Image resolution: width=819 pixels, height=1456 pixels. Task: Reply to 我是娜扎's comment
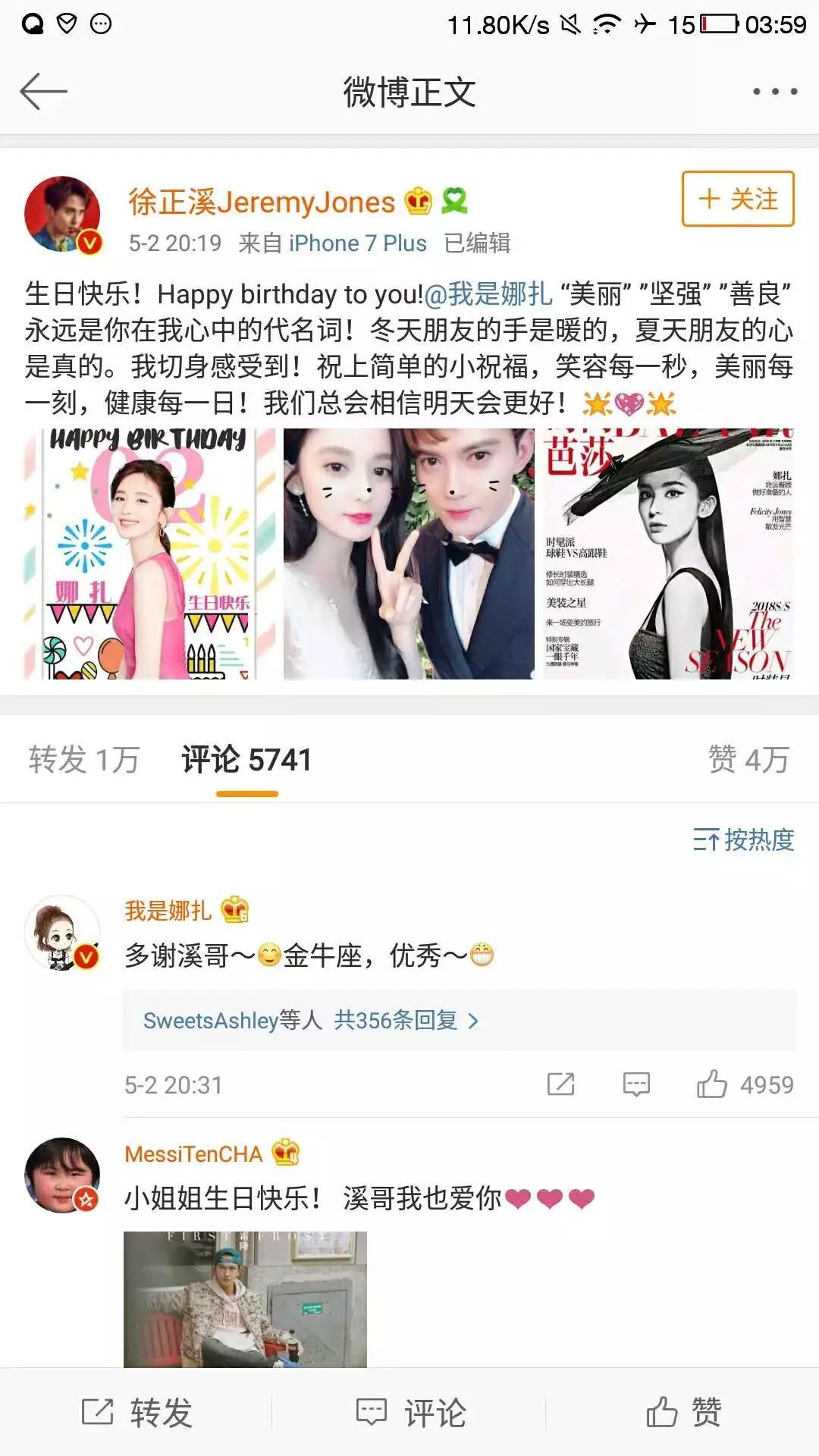point(636,1085)
